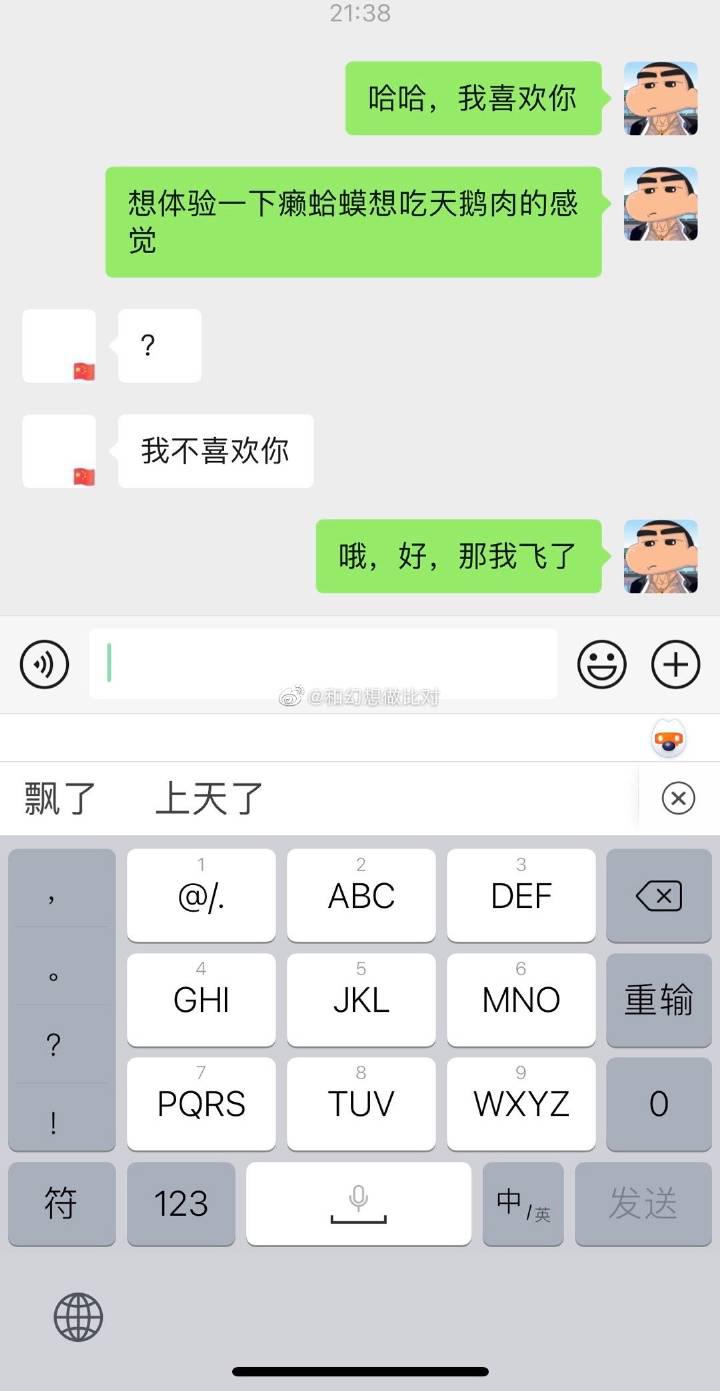
Task: Tap the plus icon for more attachments
Action: click(675, 664)
